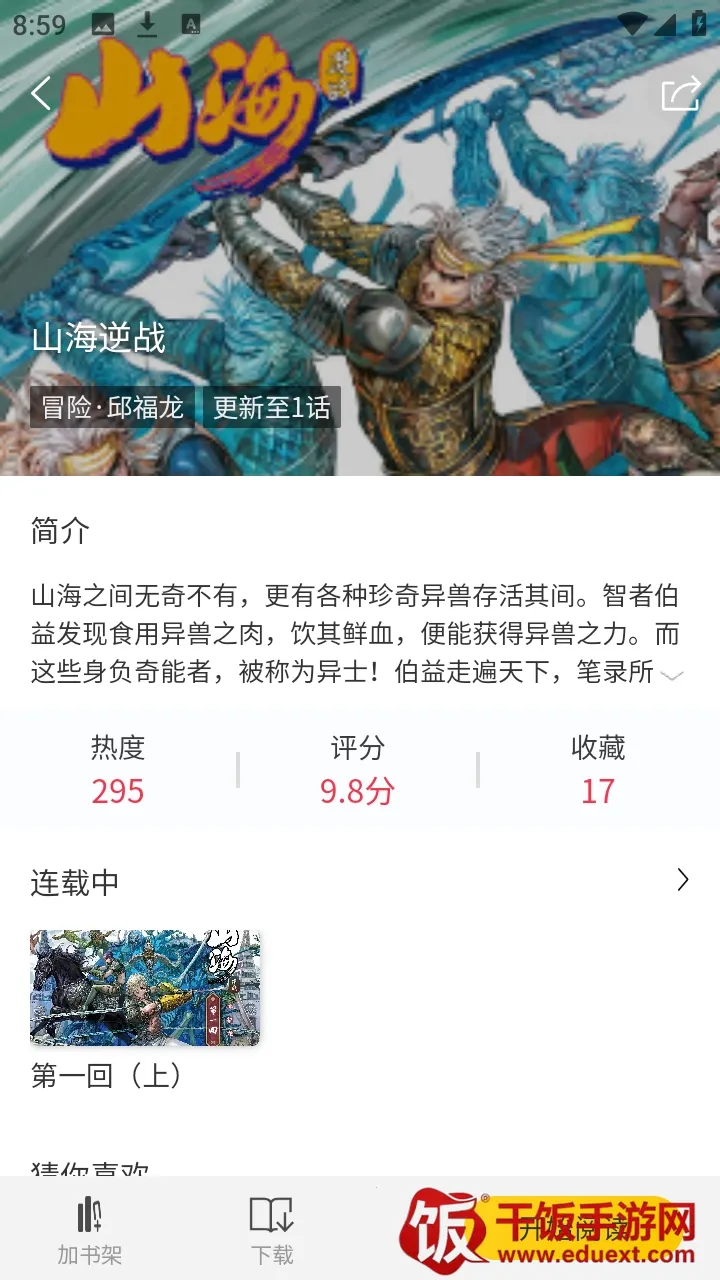This screenshot has height=1280, width=720.
Task: Go back from the 山海逆战 page
Action: tap(40, 94)
